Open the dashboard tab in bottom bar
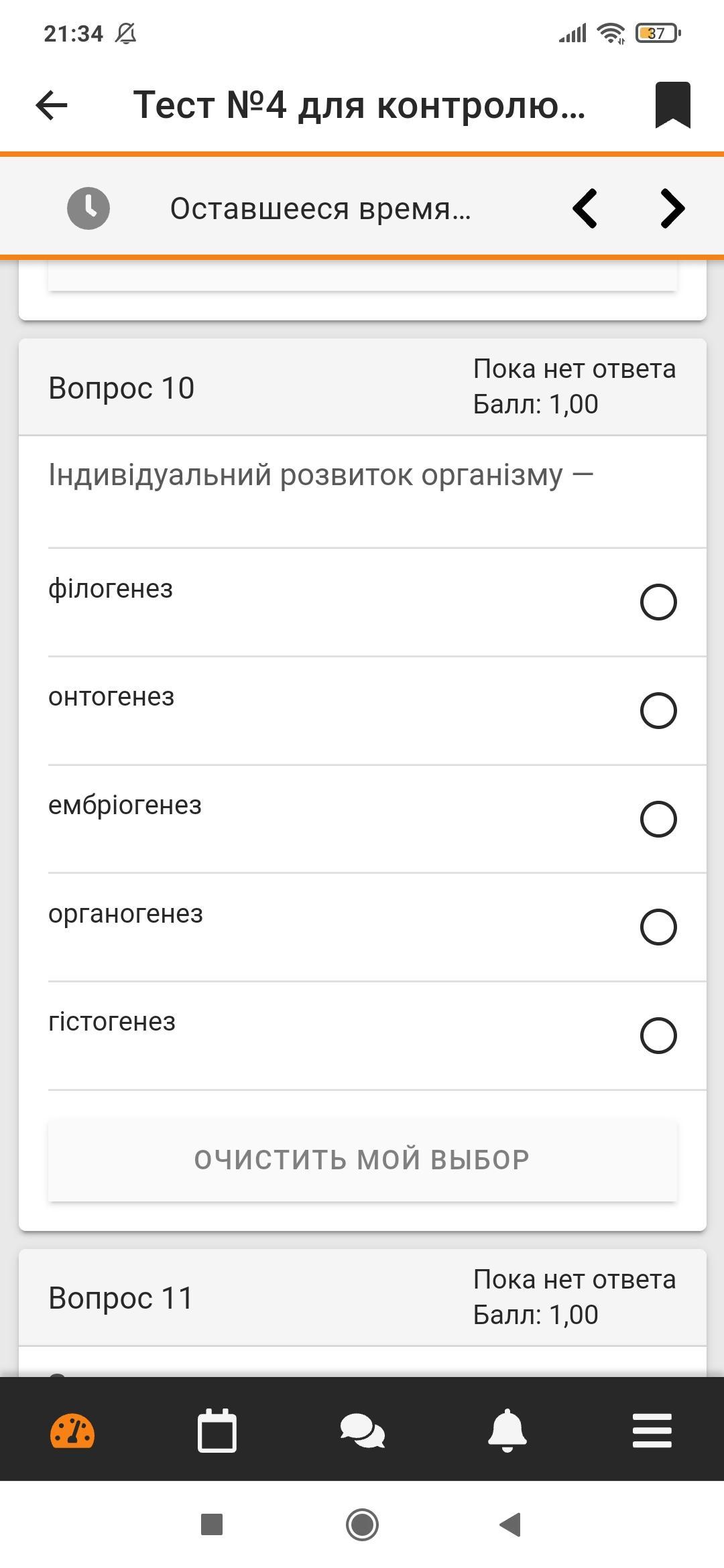This screenshot has width=724, height=1568. coord(72,1432)
